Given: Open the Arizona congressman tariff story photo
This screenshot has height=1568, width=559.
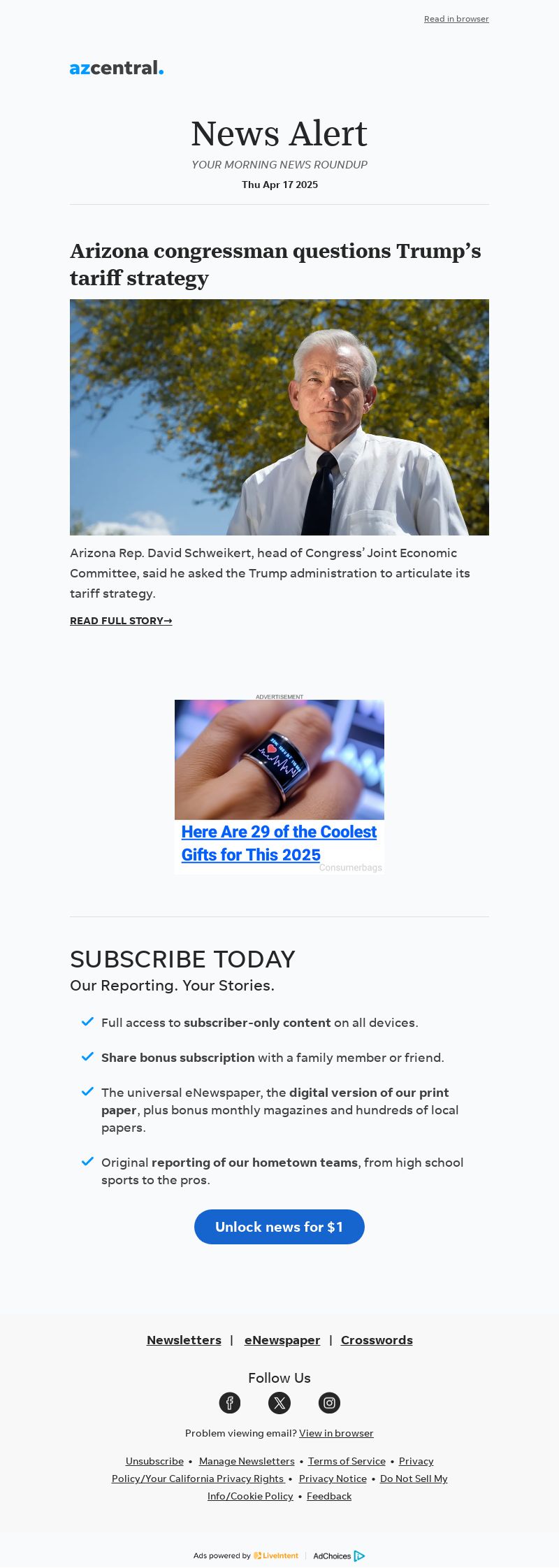Looking at the screenshot, I should tap(279, 417).
